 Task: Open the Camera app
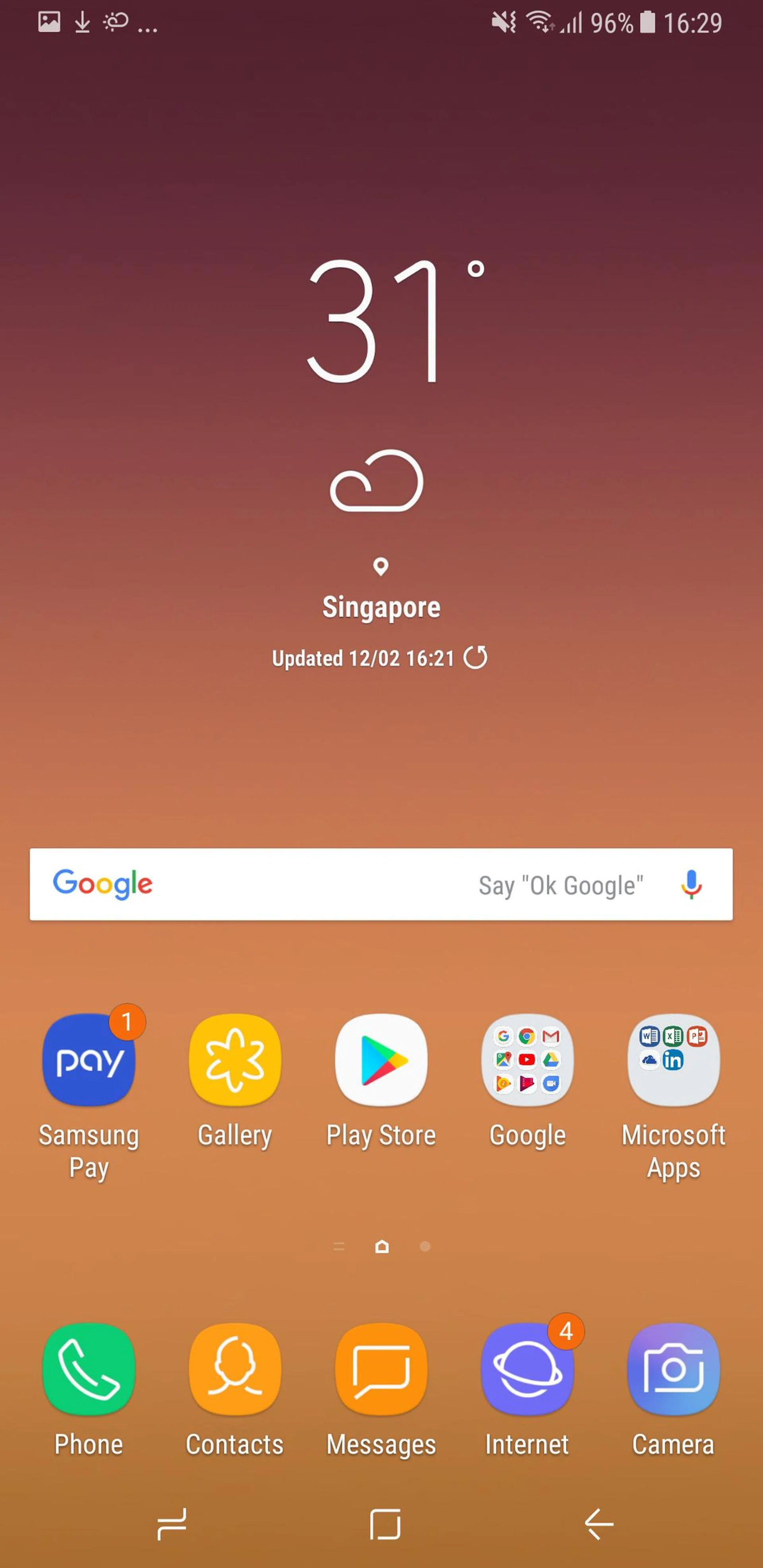tap(674, 1369)
